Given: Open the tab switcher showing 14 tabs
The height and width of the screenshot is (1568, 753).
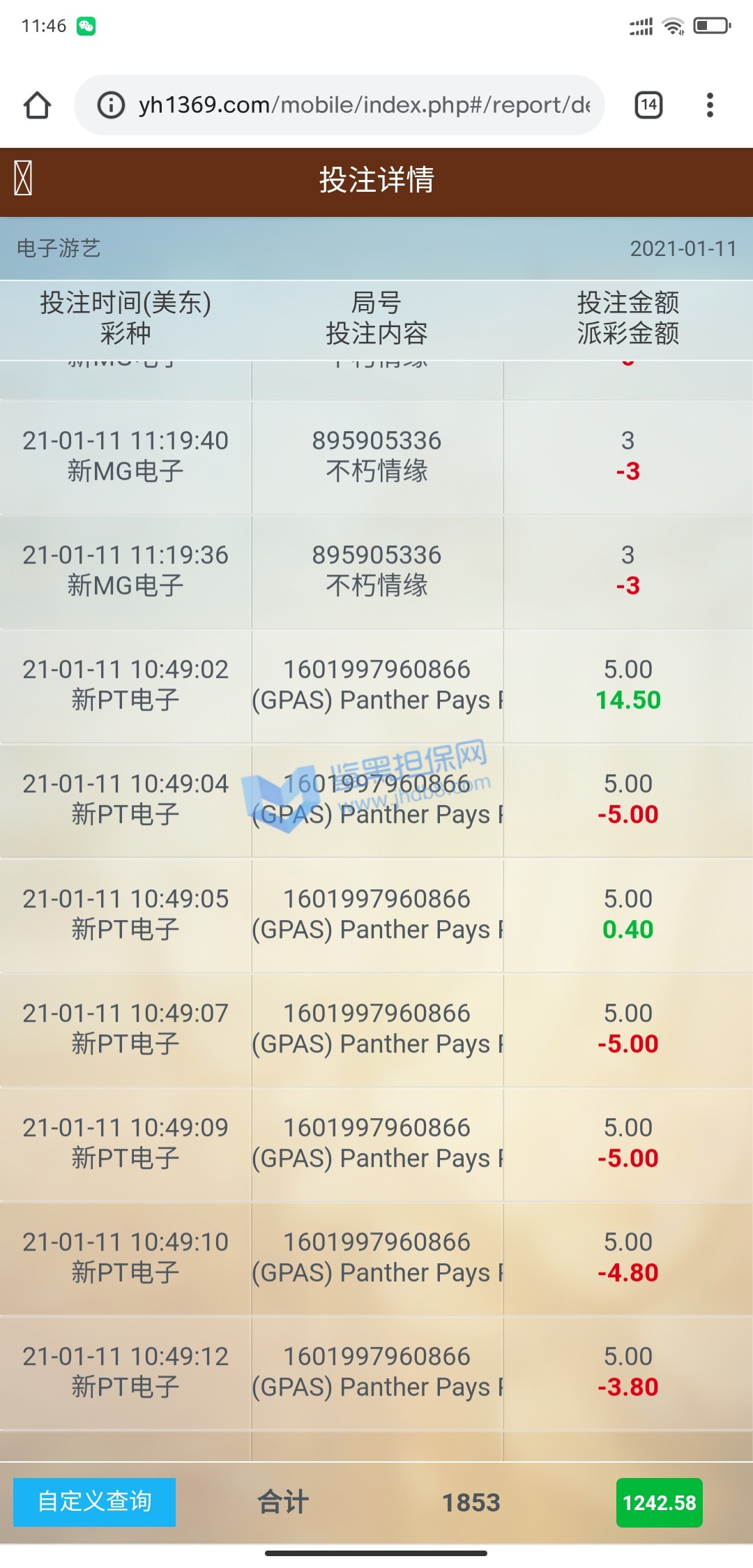Looking at the screenshot, I should click(648, 105).
